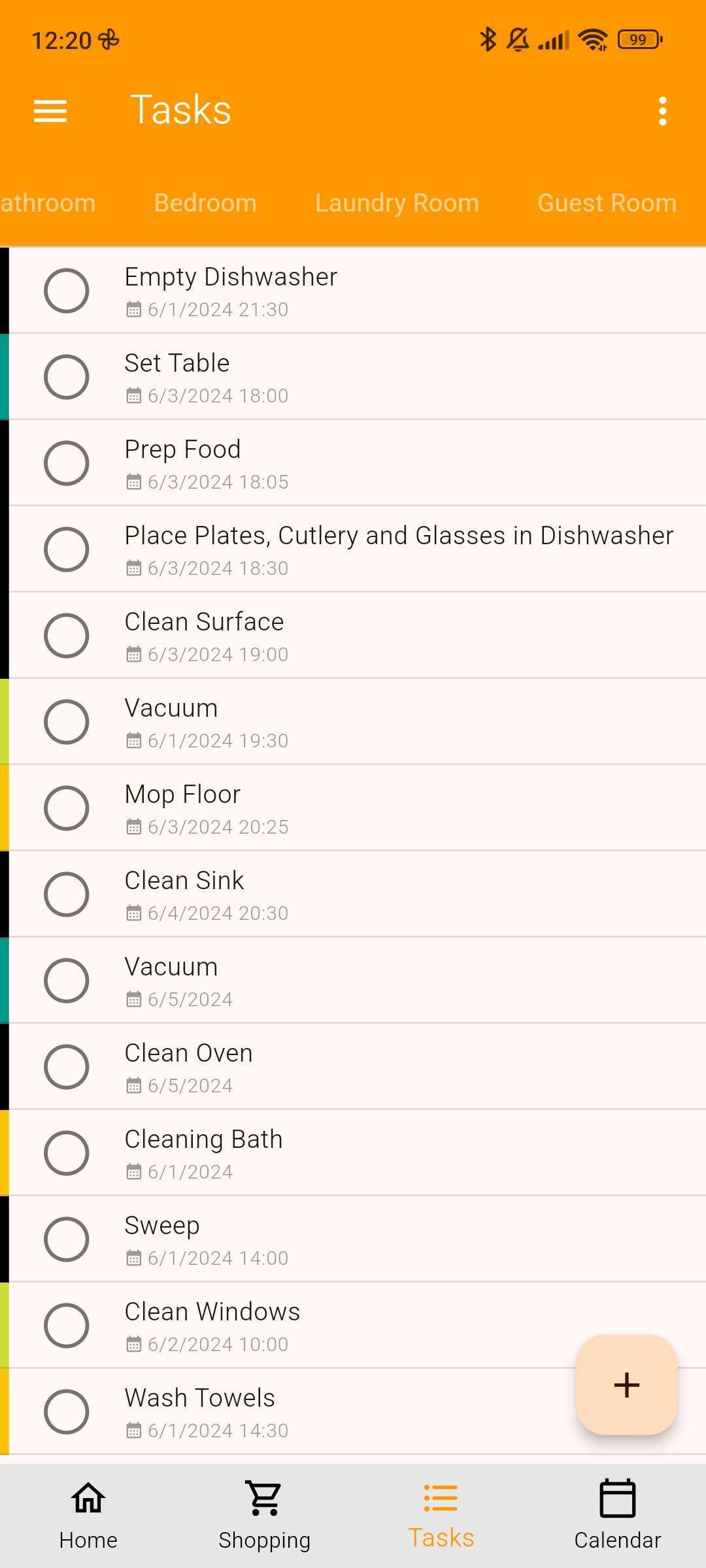Screen dimensions: 706x1568
Task: Open Place Plates, Cutlery and Glasses task
Action: (357, 549)
